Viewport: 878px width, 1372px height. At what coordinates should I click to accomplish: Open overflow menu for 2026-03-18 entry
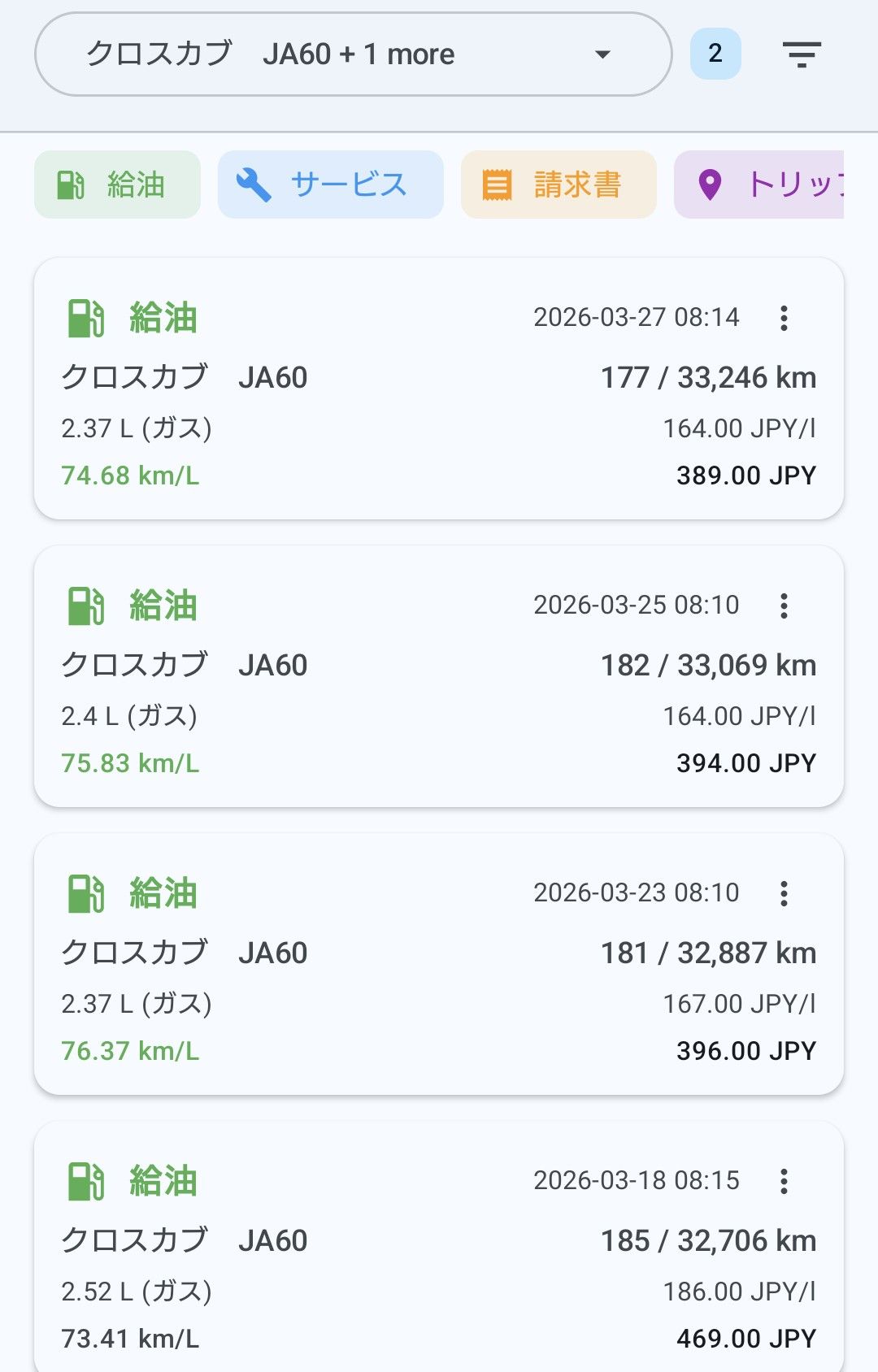point(784,1181)
